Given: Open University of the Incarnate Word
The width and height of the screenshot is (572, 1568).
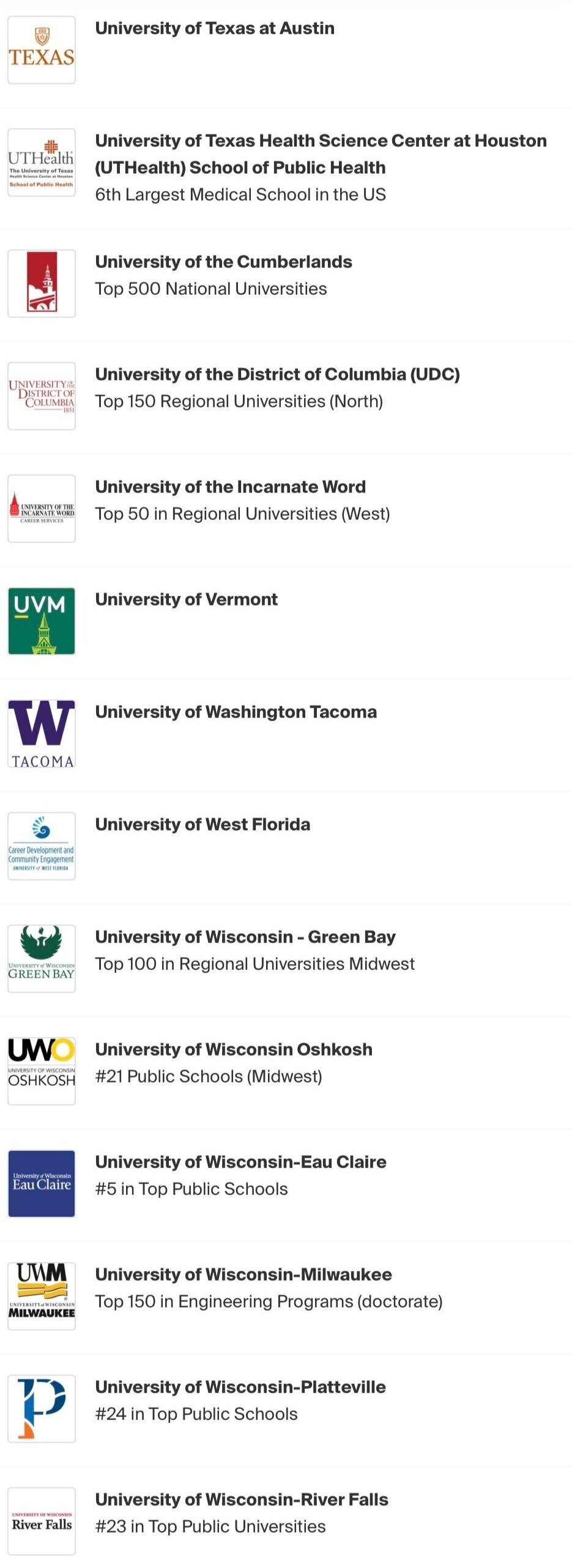Looking at the screenshot, I should coord(230,487).
